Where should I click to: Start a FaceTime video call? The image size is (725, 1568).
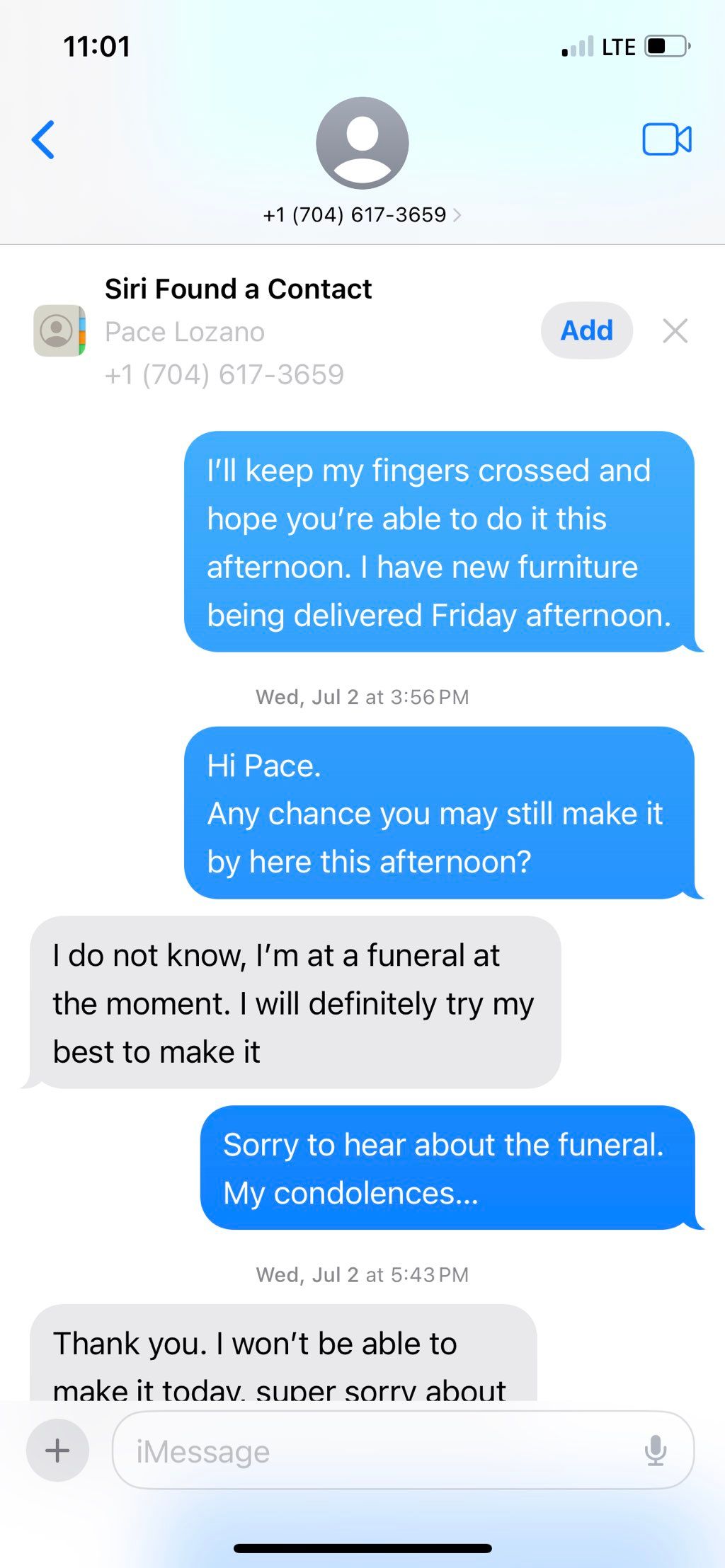[x=666, y=139]
